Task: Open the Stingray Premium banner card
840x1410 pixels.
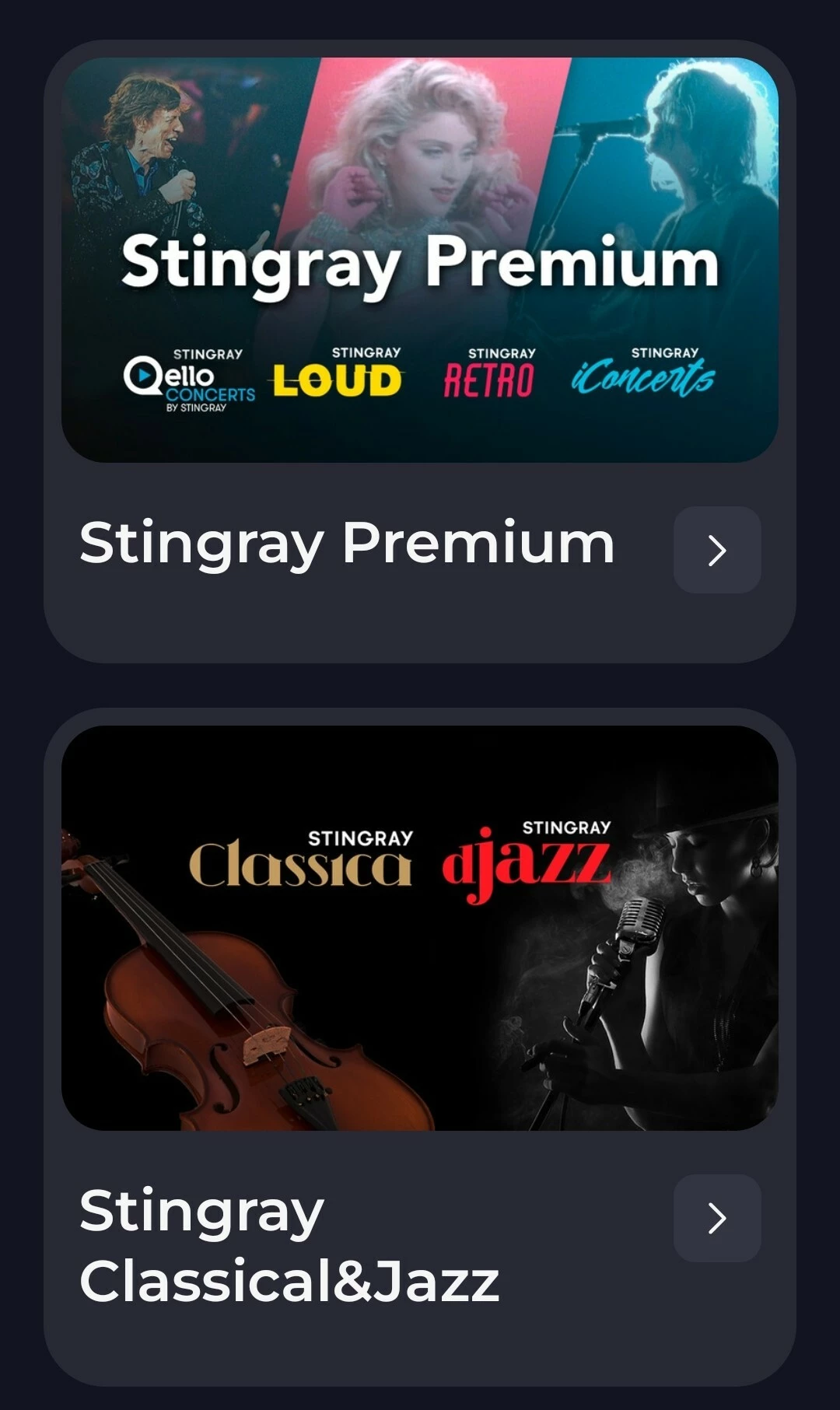Action: [x=420, y=260]
